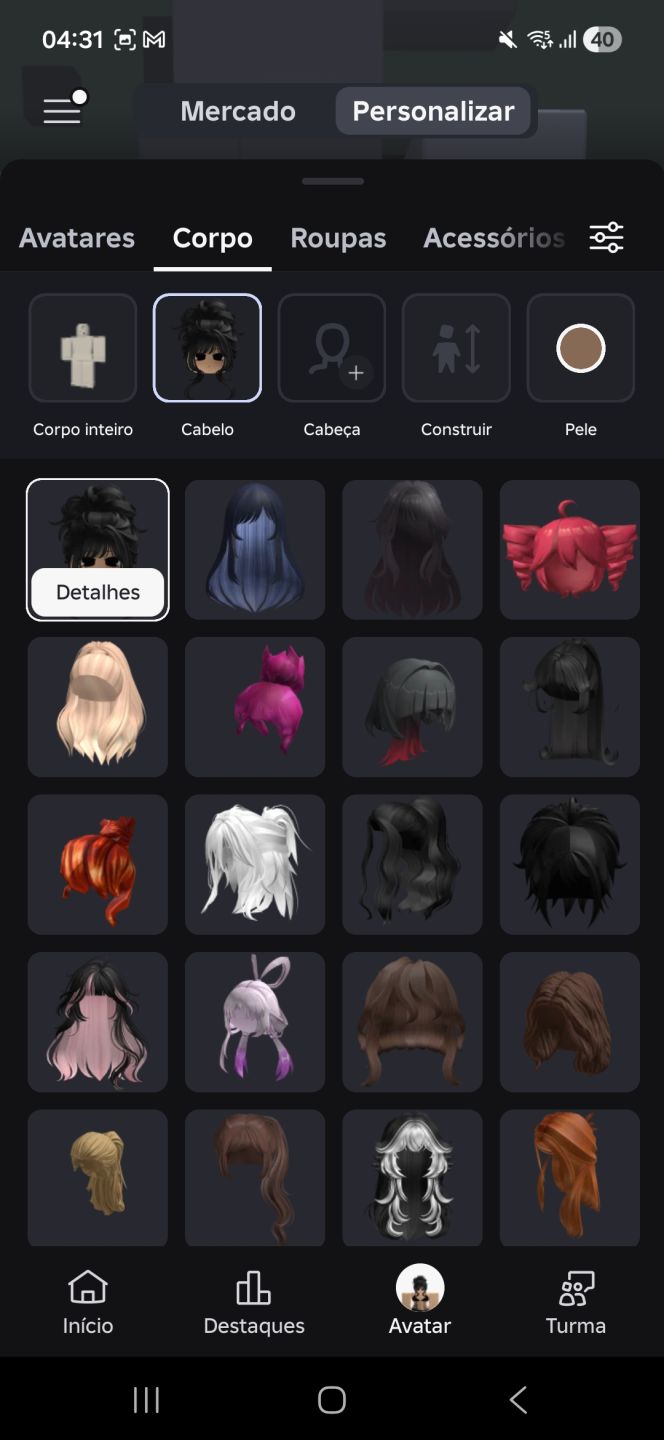Open the Turma tab
This screenshot has width=664, height=1440.
(x=576, y=1303)
